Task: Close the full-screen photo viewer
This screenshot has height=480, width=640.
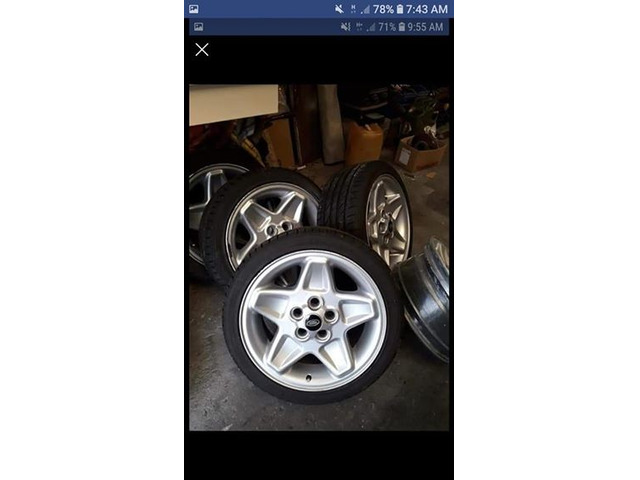Action: (x=202, y=50)
